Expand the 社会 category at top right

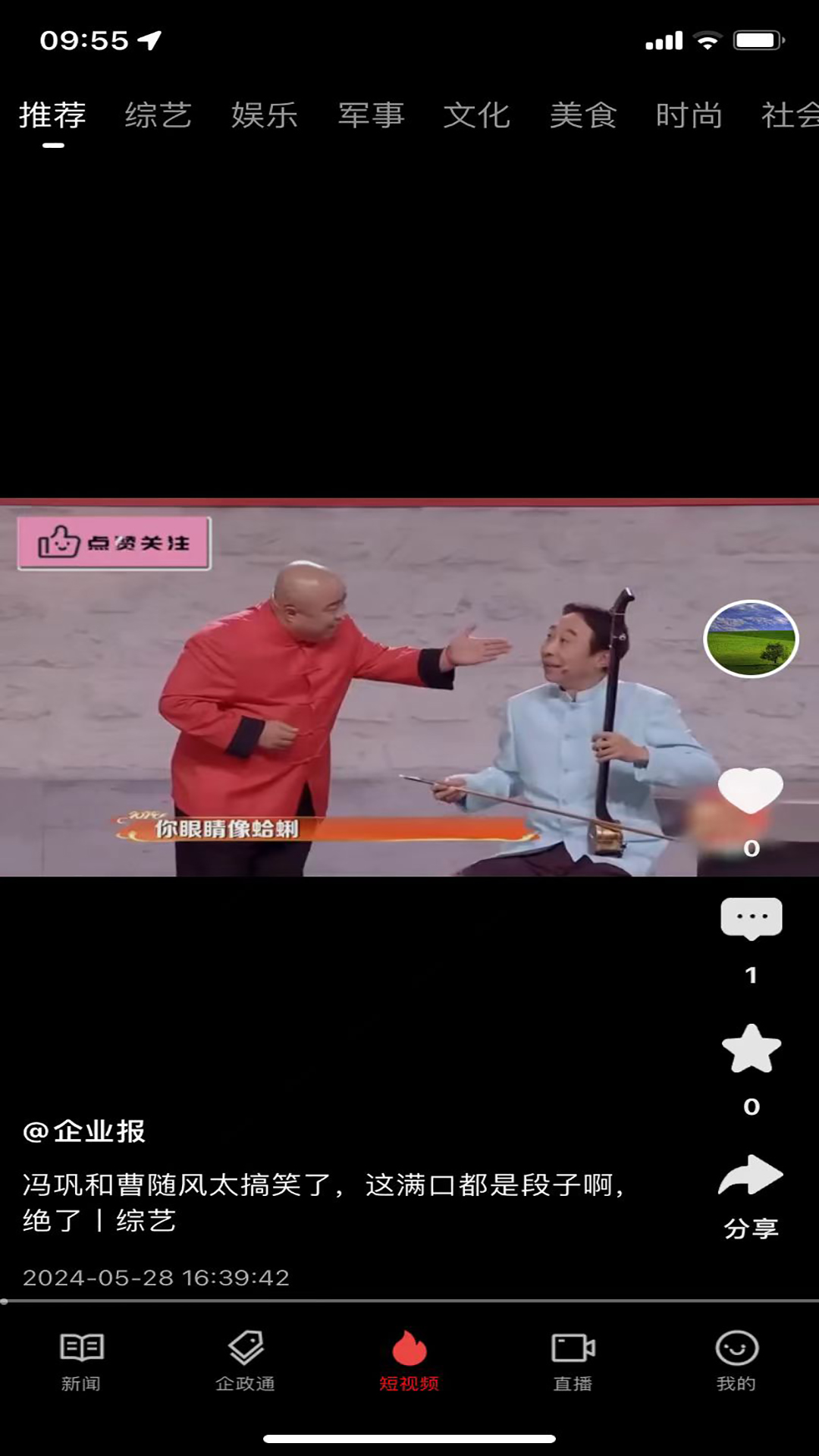(791, 115)
